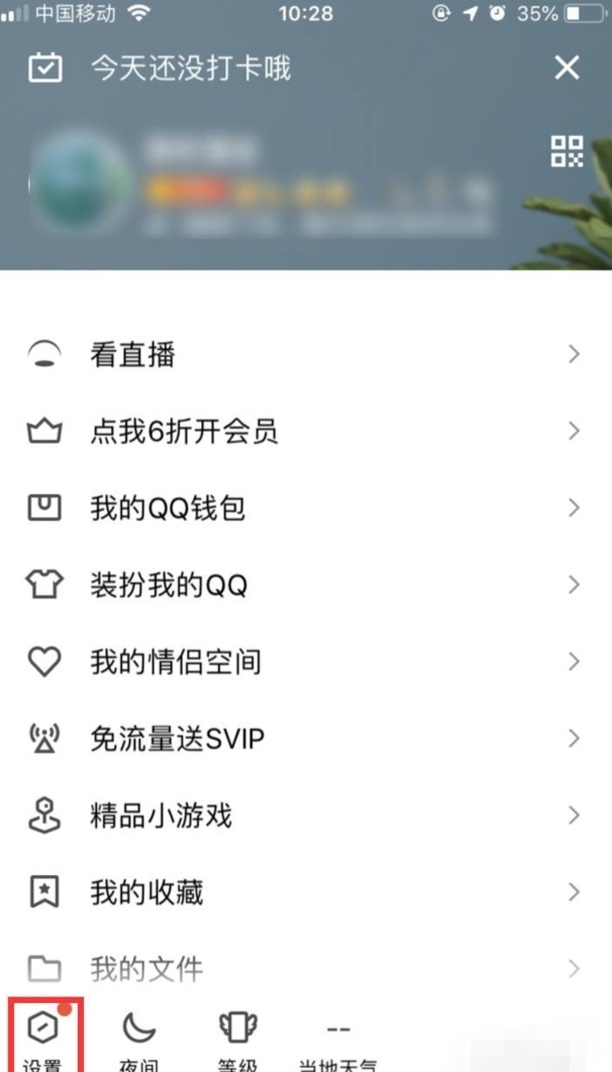
Task: Close the side drawer
Action: (x=567, y=68)
